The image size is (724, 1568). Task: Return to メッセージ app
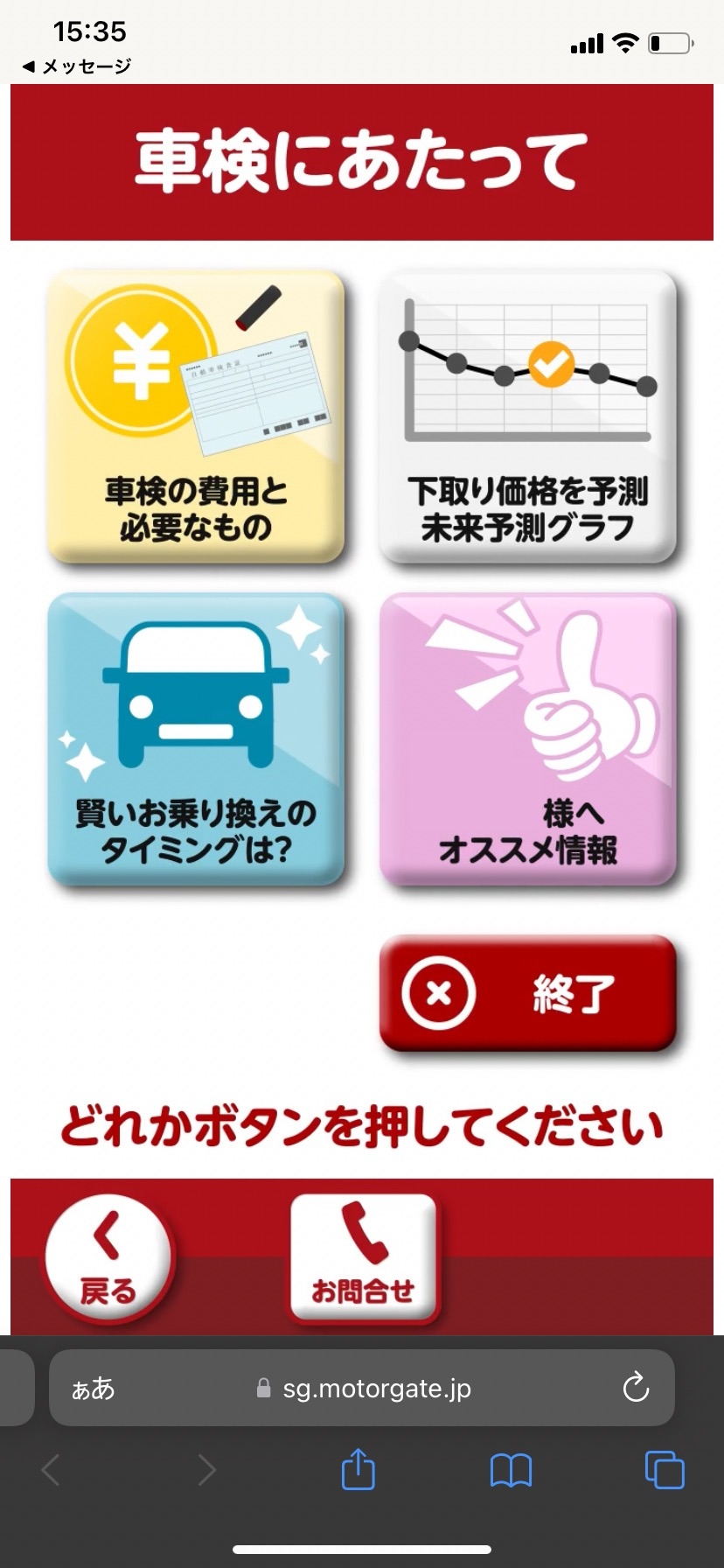[x=77, y=66]
